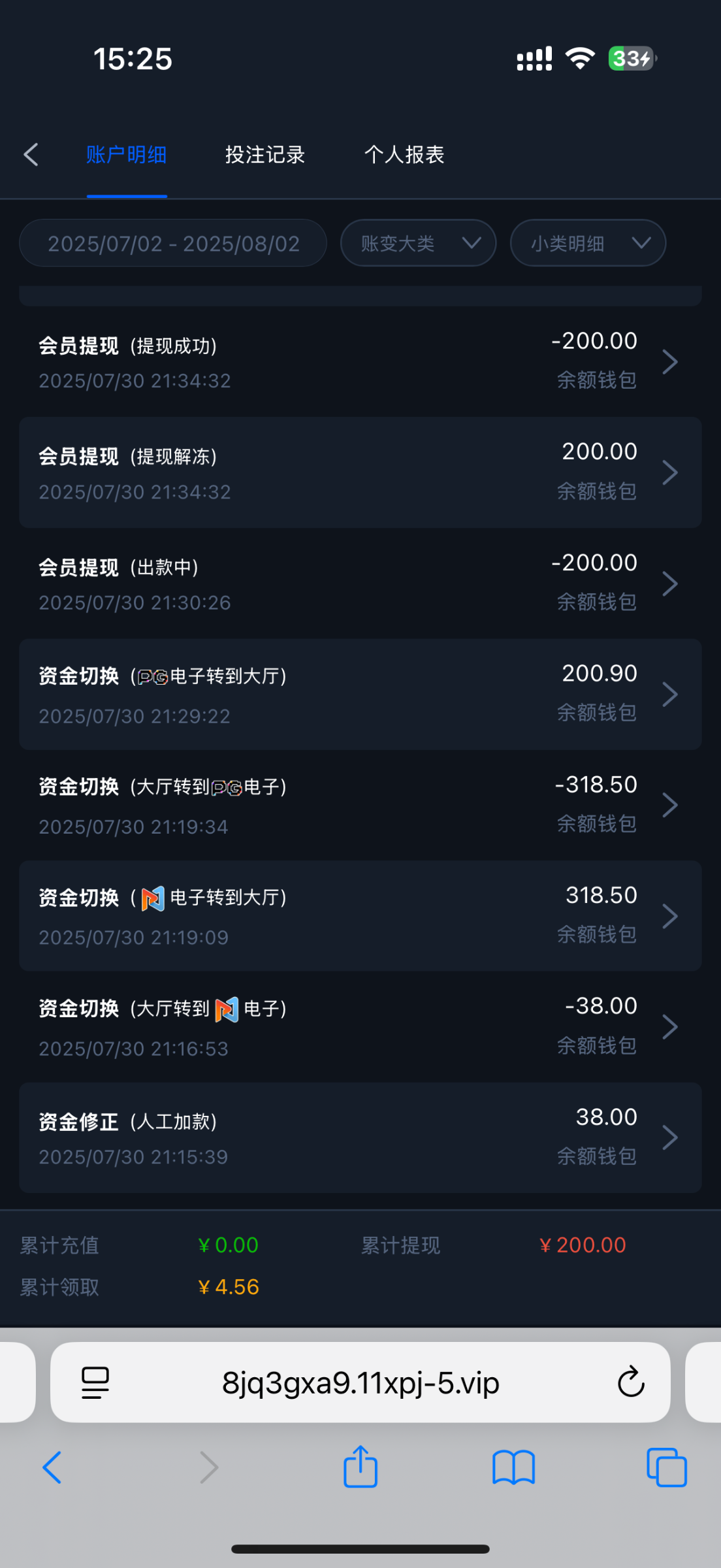The image size is (721, 1568).
Task: Open the 会员提现 (出款中) record
Action: 360,583
